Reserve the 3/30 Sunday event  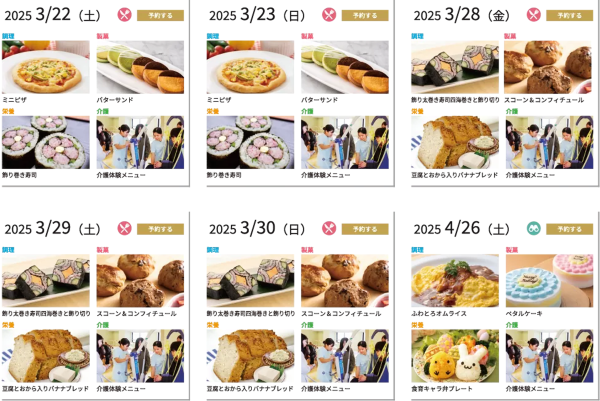(365, 229)
